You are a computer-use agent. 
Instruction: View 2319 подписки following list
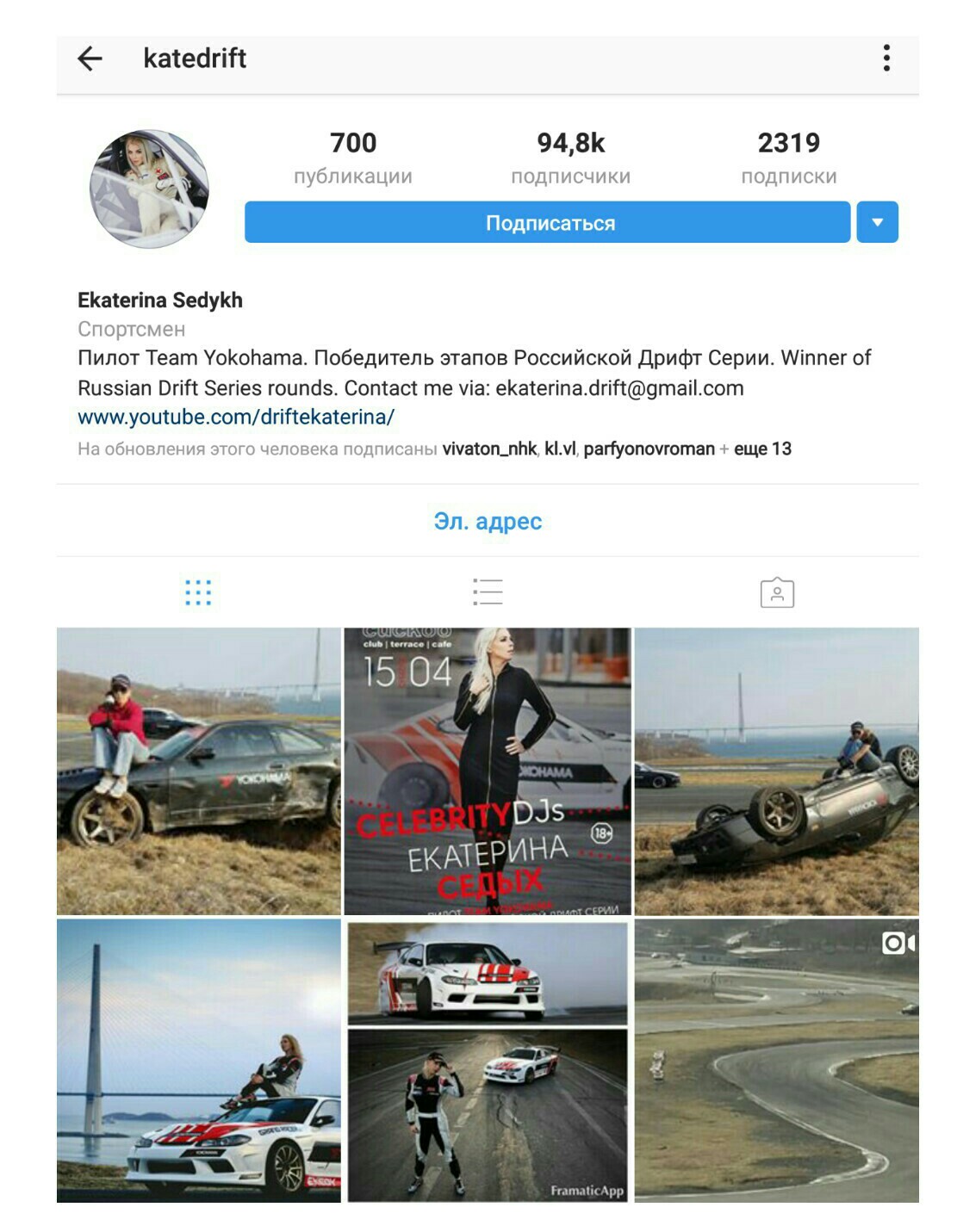(788, 158)
